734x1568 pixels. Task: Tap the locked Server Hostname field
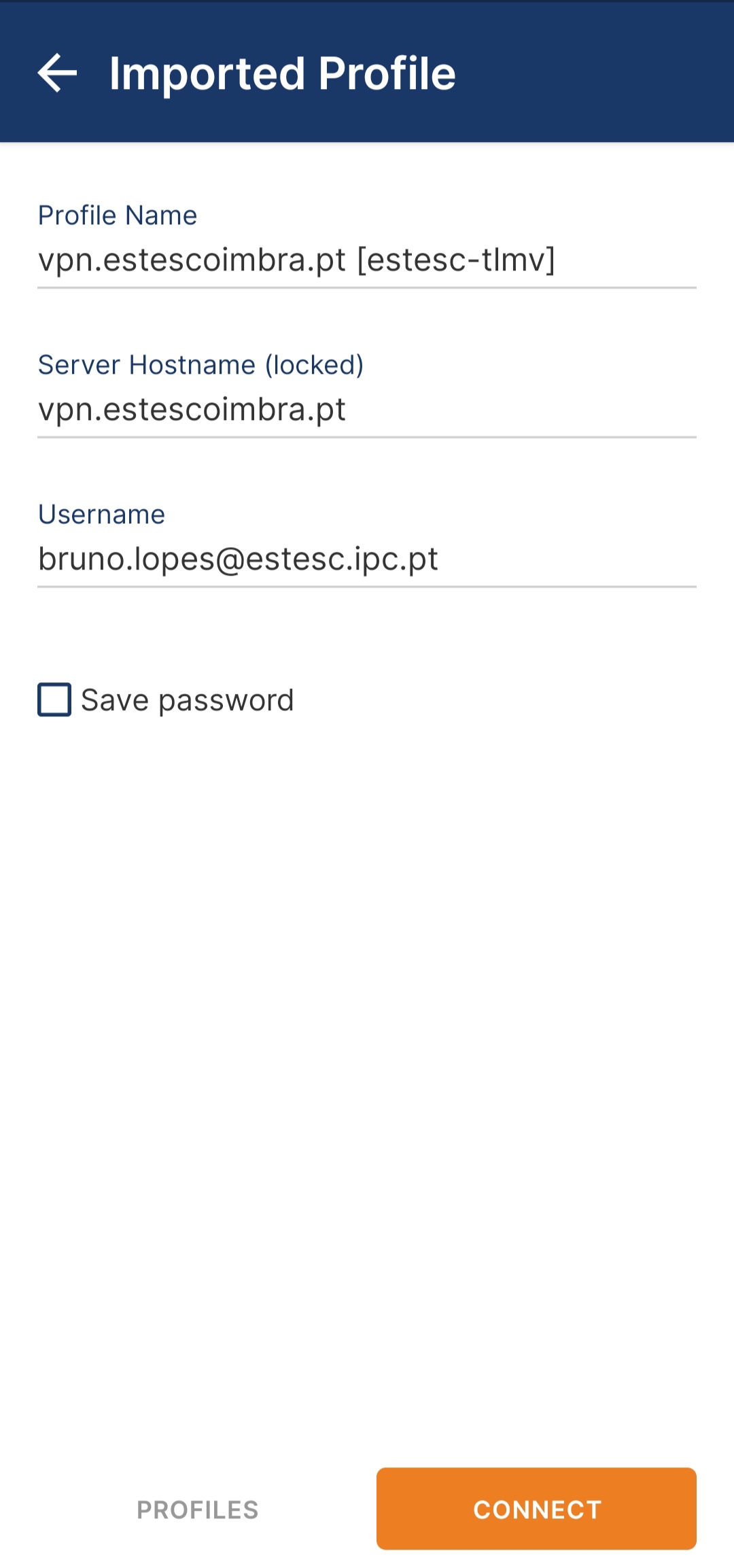[x=367, y=410]
